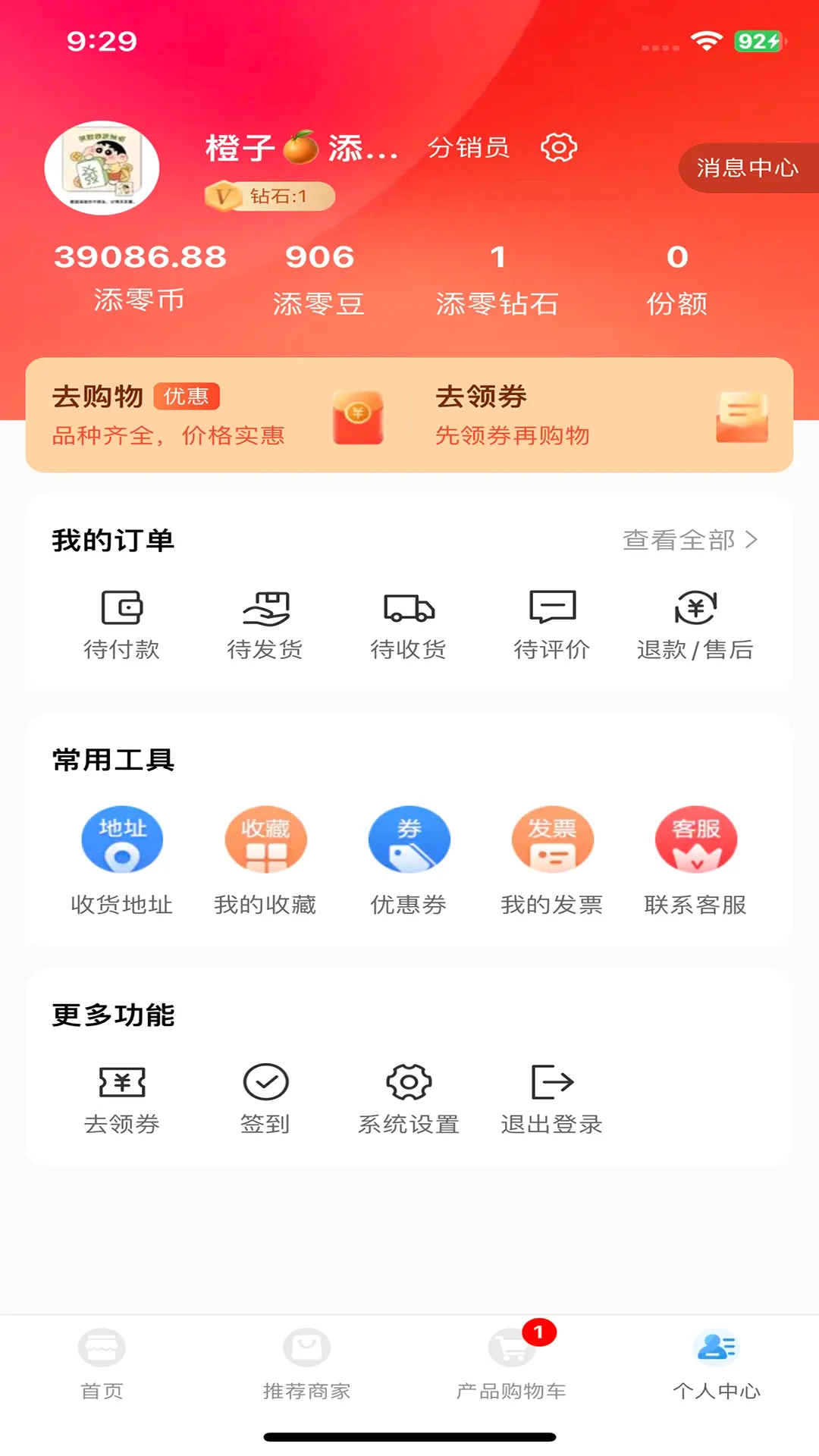This screenshot has width=819, height=1456.
Task: Open 收货地址 address tool
Action: [121, 861]
